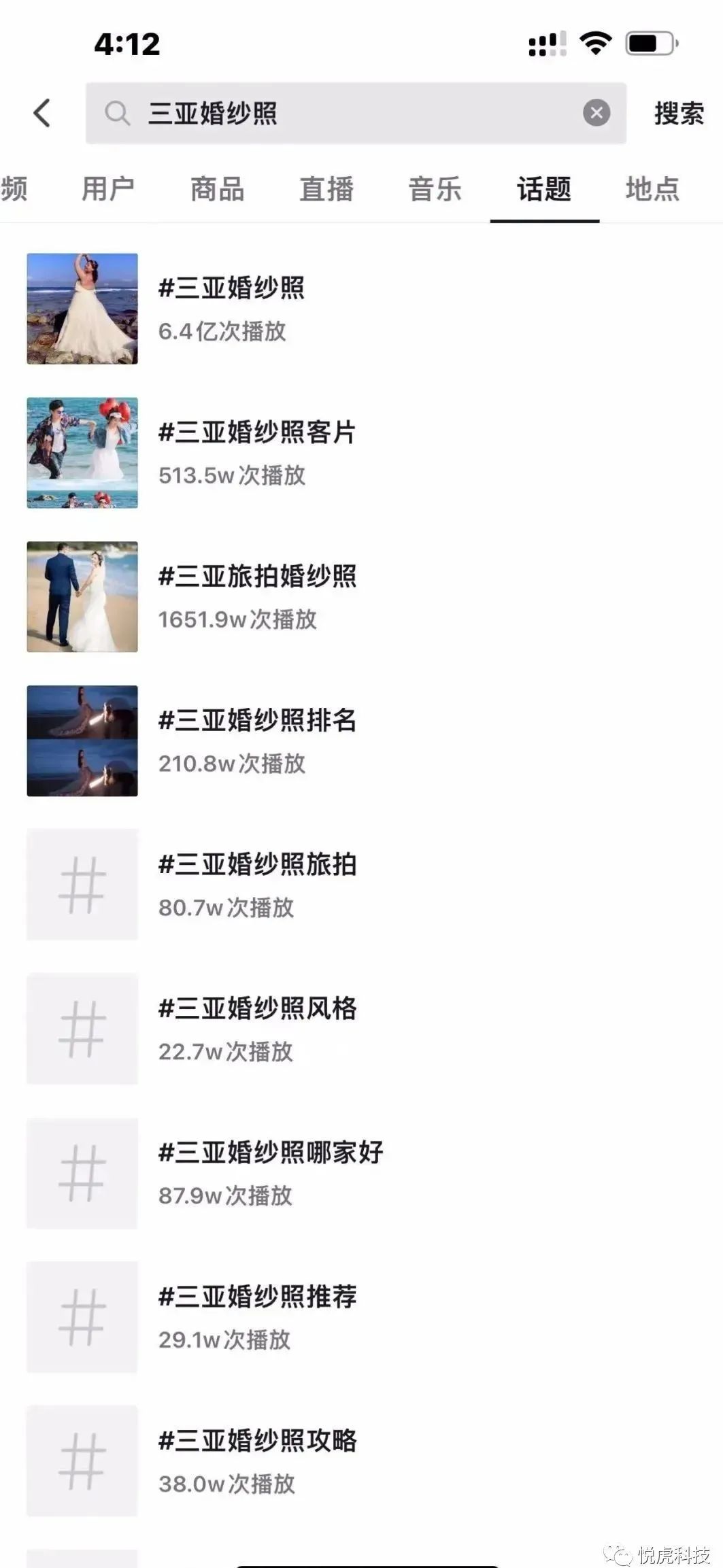Open the #三亚婚纱照攻略 topic
The image size is (723, 1568).
point(257,1442)
